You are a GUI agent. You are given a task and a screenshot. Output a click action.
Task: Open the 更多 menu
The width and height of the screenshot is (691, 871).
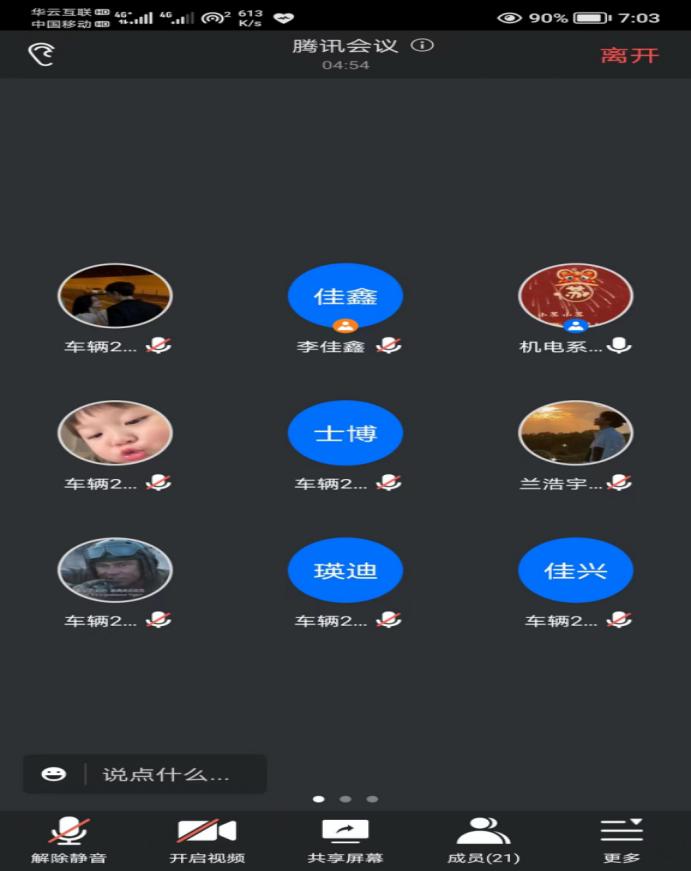621,840
